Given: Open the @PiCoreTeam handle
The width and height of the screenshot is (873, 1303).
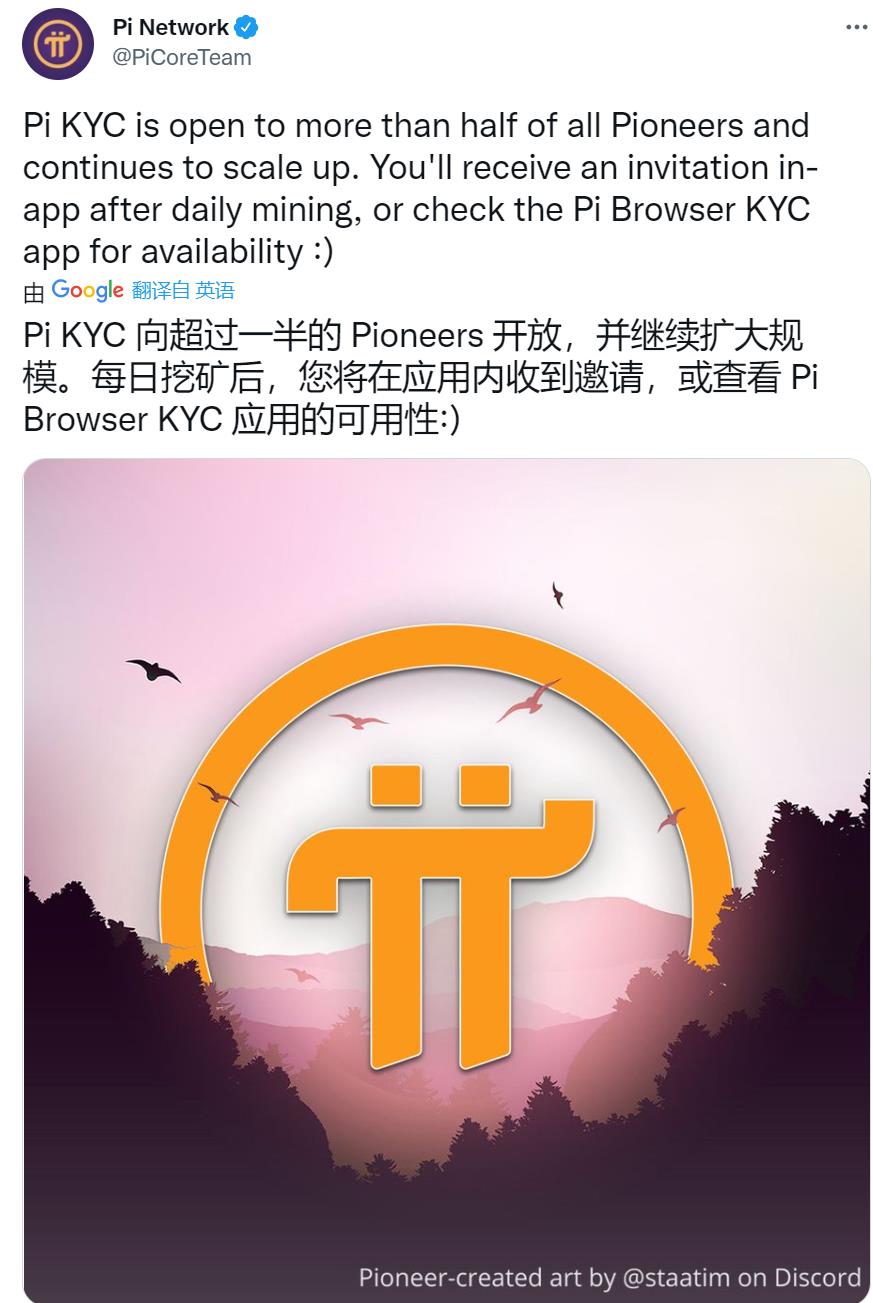Looking at the screenshot, I should 182,57.
